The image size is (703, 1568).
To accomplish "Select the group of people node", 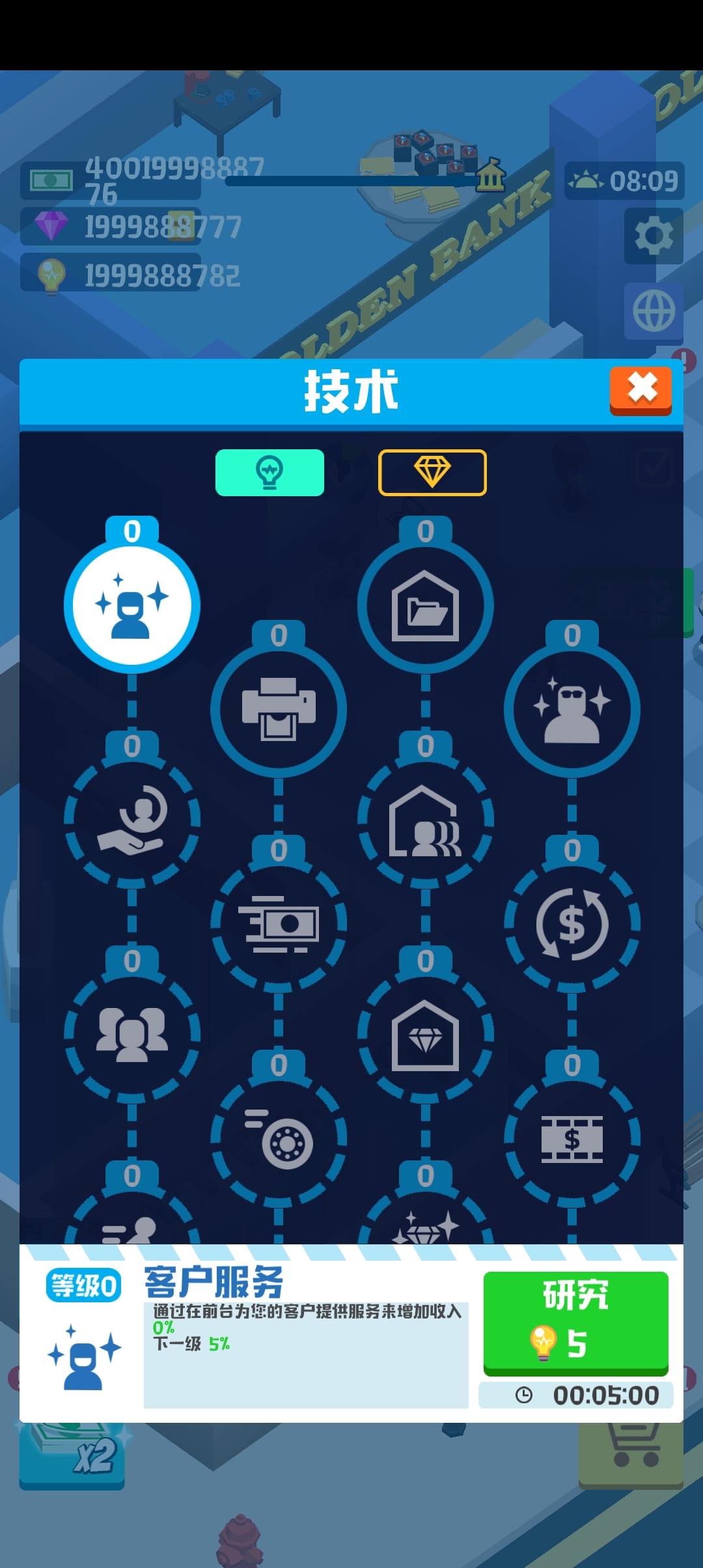I will click(x=132, y=1034).
